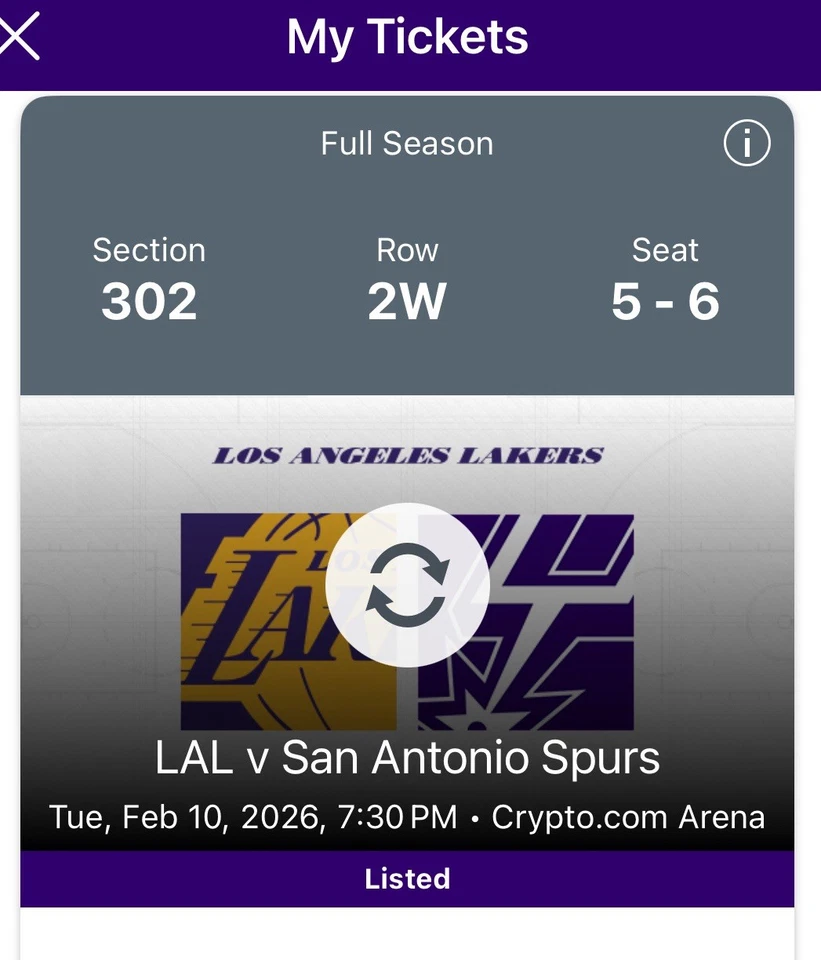The image size is (821, 960).
Task: Tap Crypto.com Arena venue name
Action: [627, 817]
